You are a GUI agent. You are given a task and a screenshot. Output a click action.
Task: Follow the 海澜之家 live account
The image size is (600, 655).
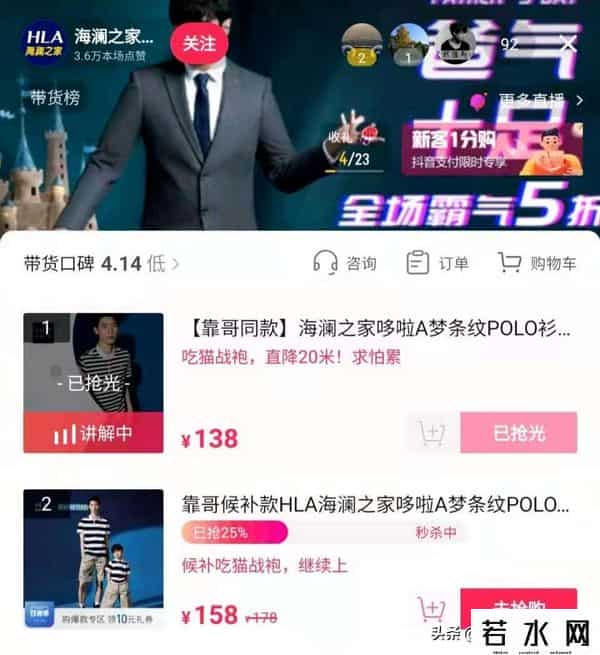click(x=199, y=43)
